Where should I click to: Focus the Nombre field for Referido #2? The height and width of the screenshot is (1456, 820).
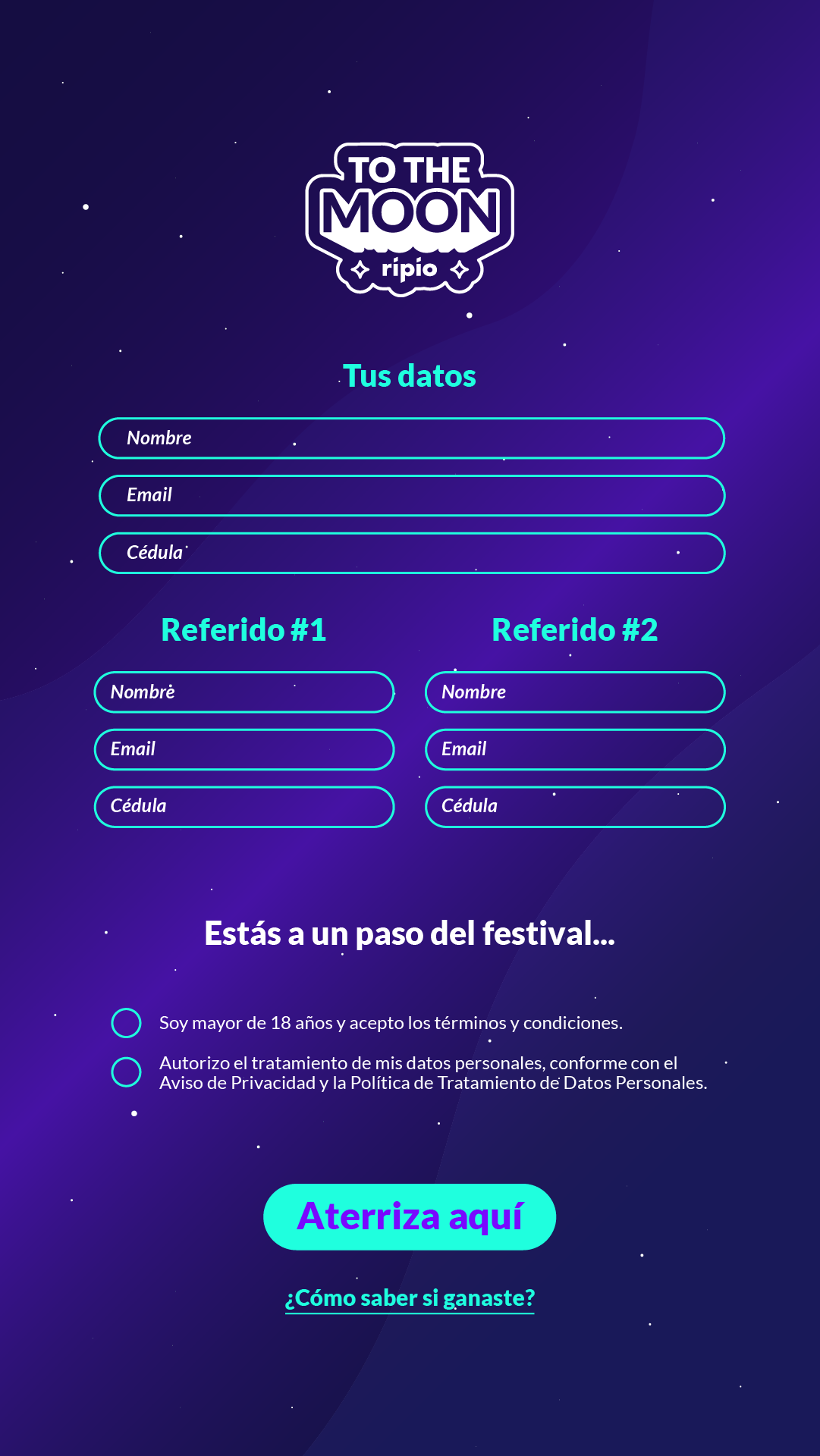(575, 692)
